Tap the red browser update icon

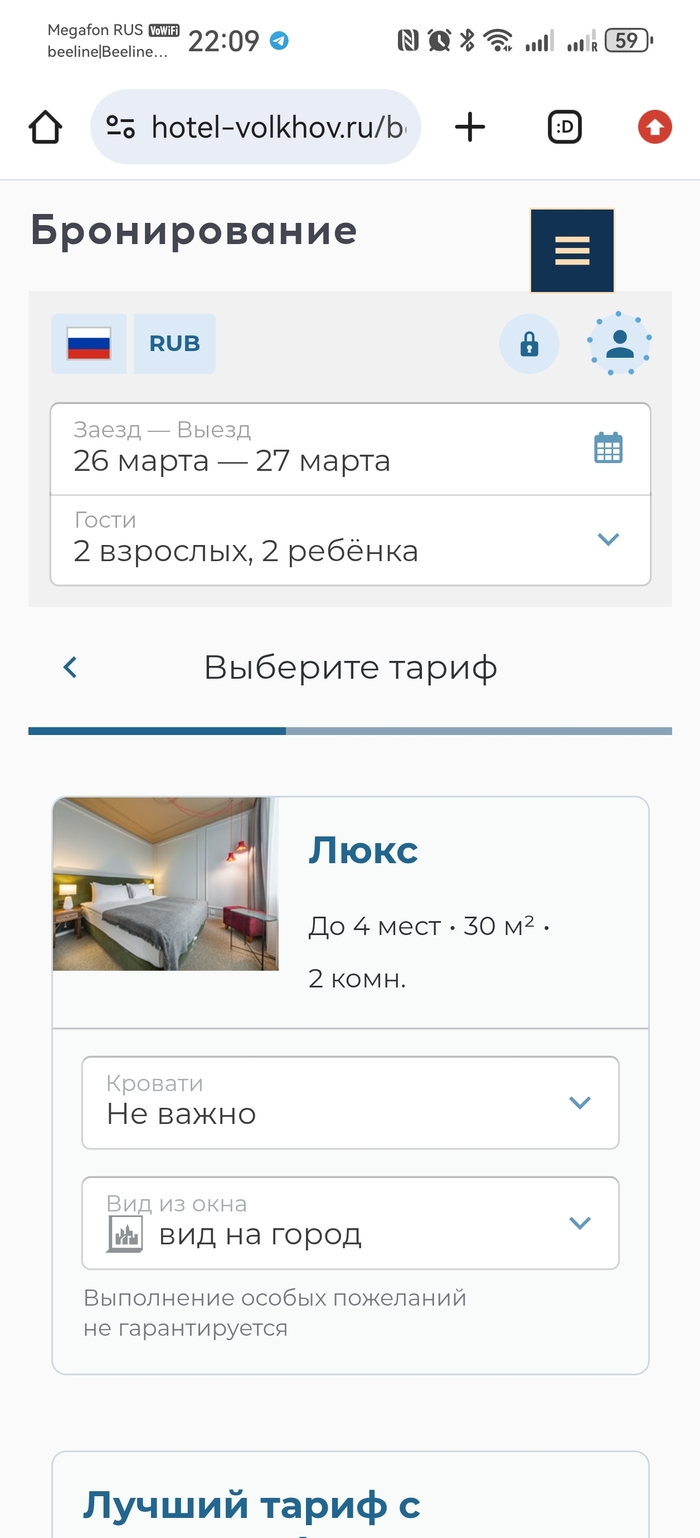(654, 127)
